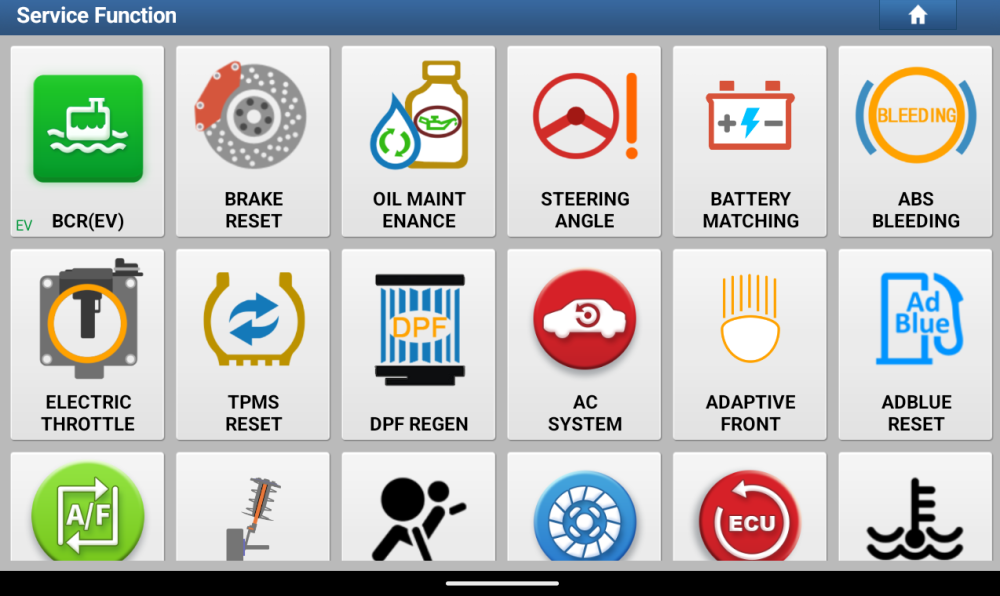Select the green A/F tile
The image size is (1000, 596).
coord(87,510)
